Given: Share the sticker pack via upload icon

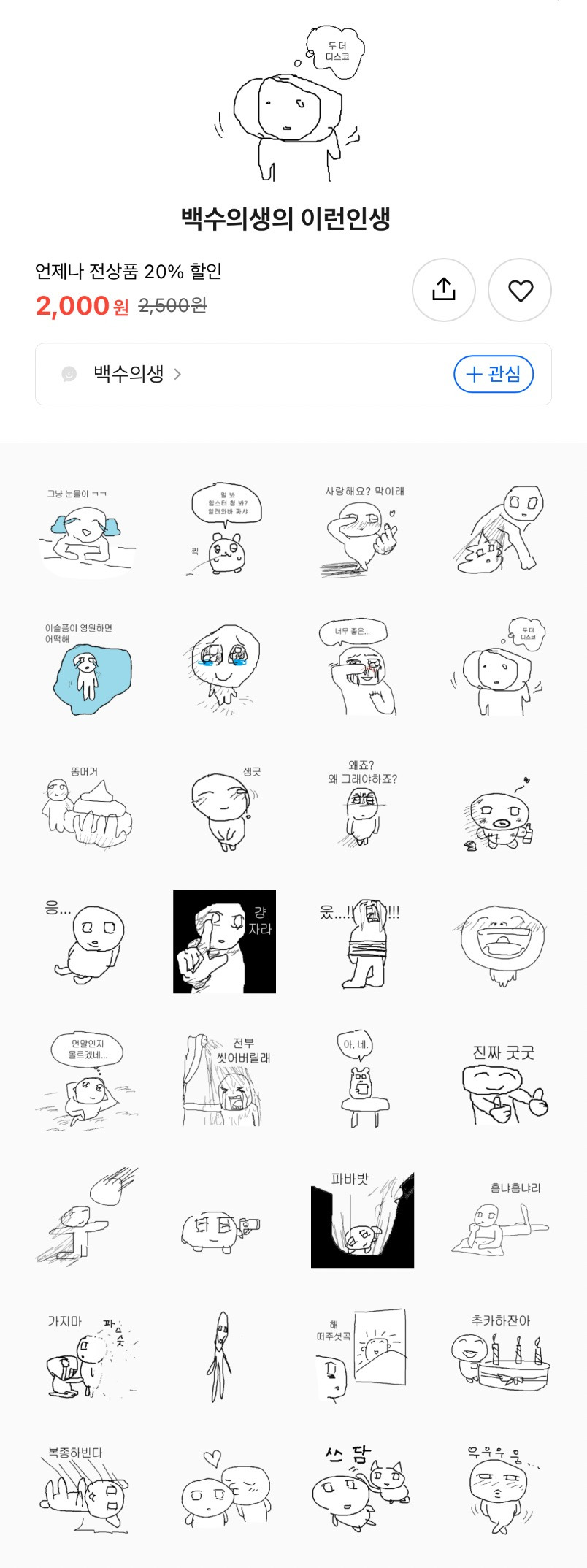Looking at the screenshot, I should (444, 289).
